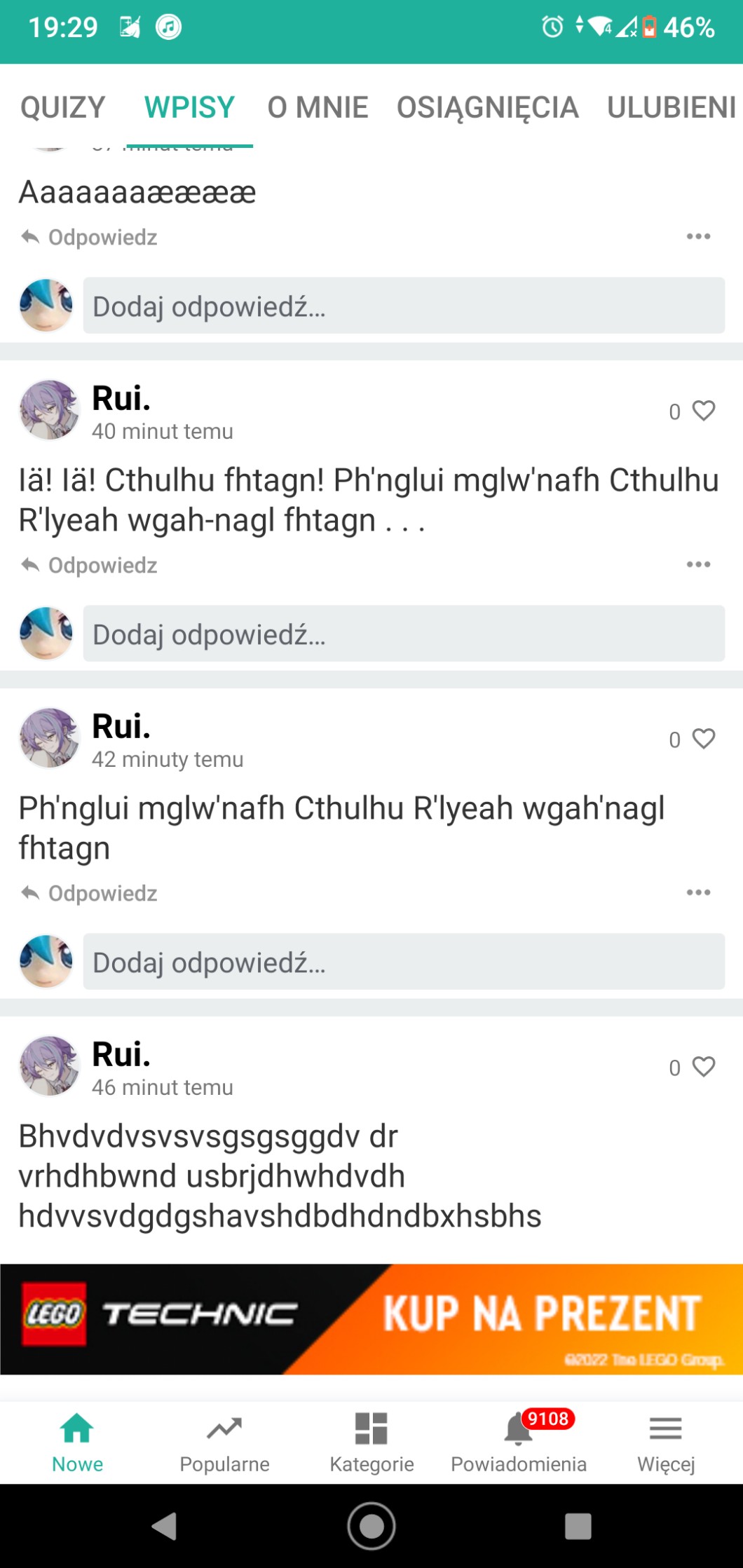The image size is (743, 1568).
Task: Open the LEGO Technic ad banner
Action: coord(371,1319)
